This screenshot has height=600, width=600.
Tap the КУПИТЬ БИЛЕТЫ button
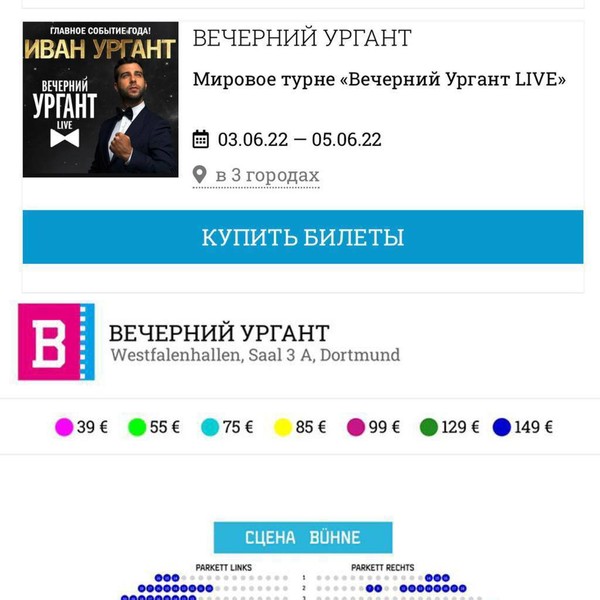pos(302,237)
